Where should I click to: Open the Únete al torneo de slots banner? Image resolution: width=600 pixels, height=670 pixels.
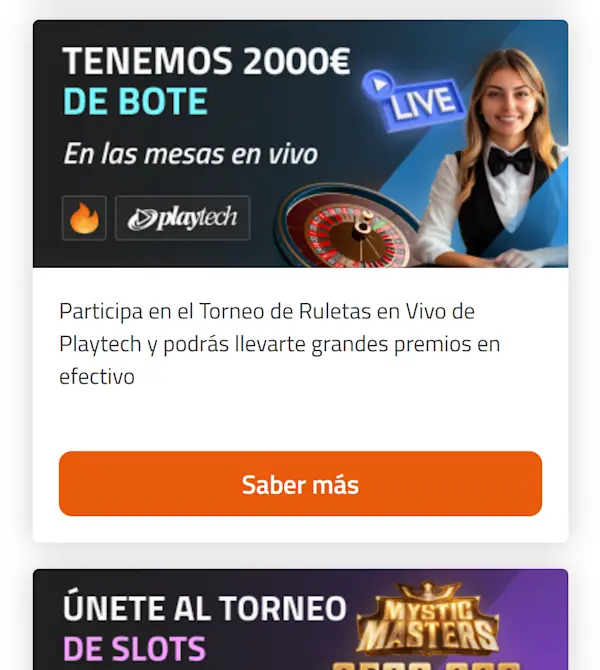tap(300, 622)
